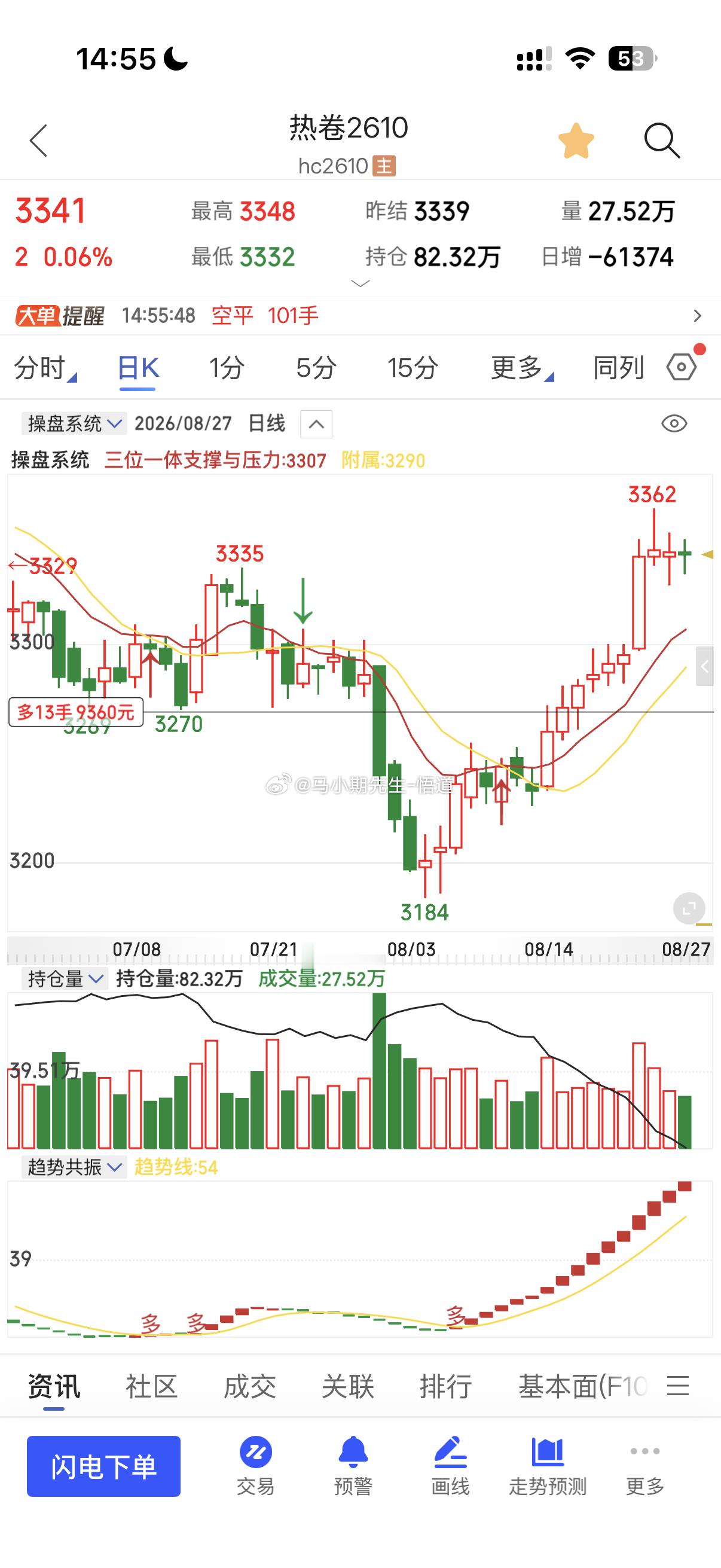This screenshot has height=1568, width=721.
Task: Toggle indicator visibility with the eye icon
Action: [674, 423]
